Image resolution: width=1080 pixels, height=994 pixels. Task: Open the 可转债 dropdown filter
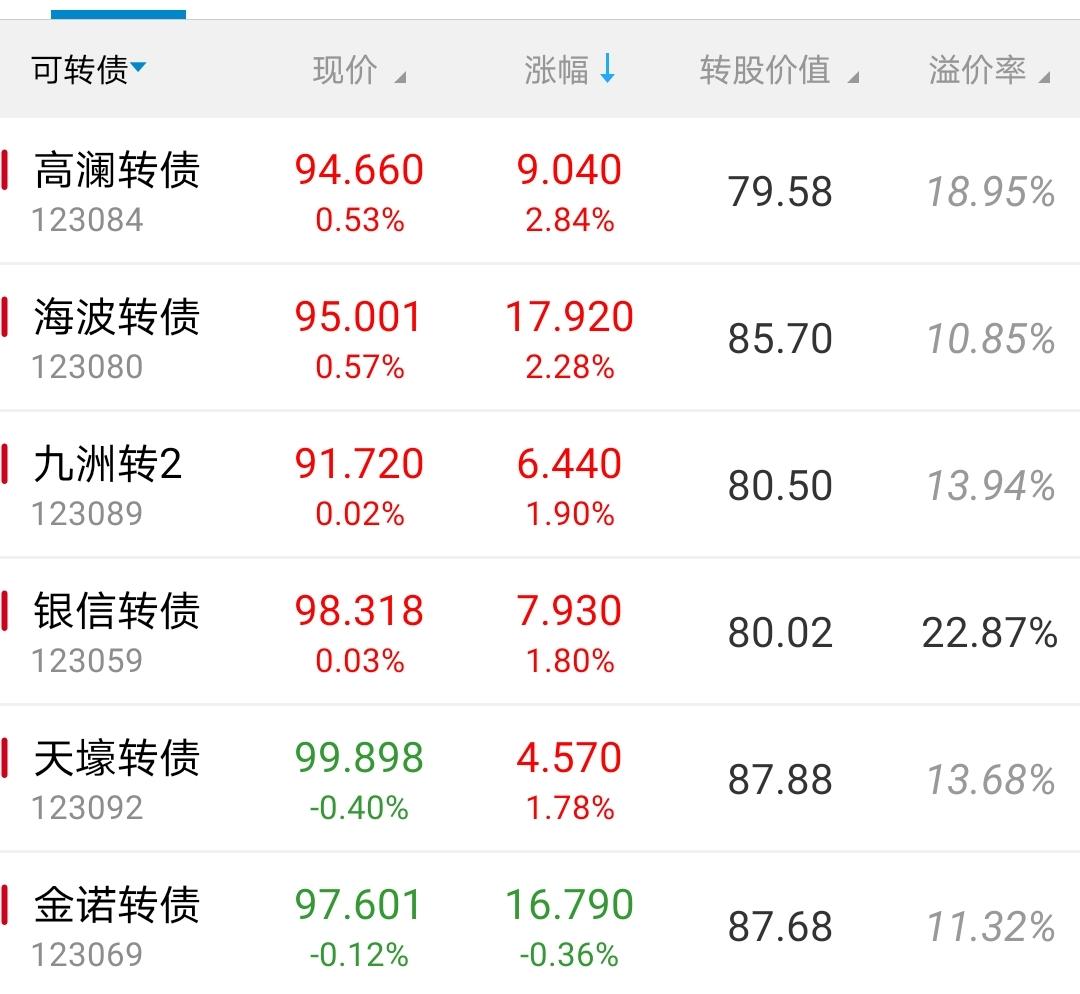[x=88, y=70]
